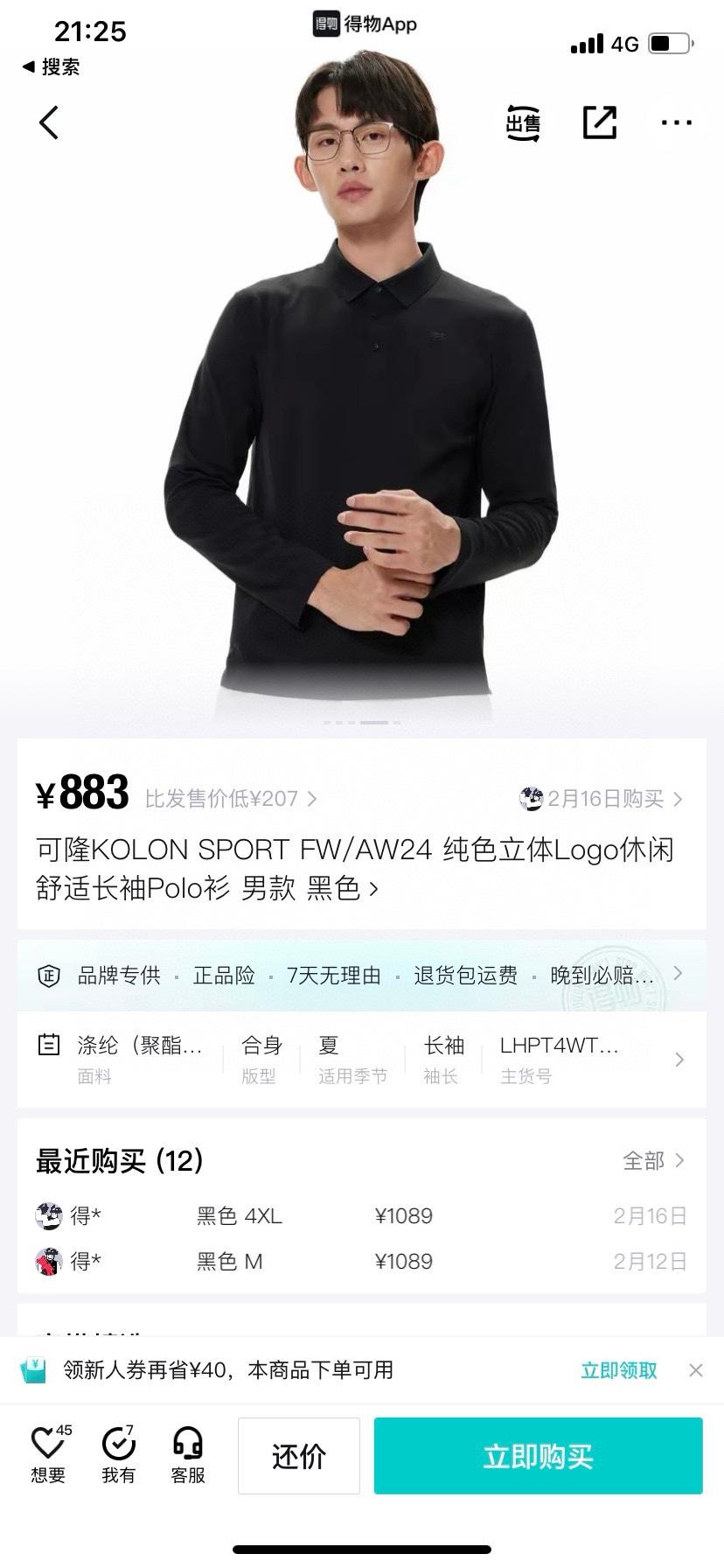View 全部 recent purchases
Viewport: 724px width, 1568px height.
[x=652, y=1160]
